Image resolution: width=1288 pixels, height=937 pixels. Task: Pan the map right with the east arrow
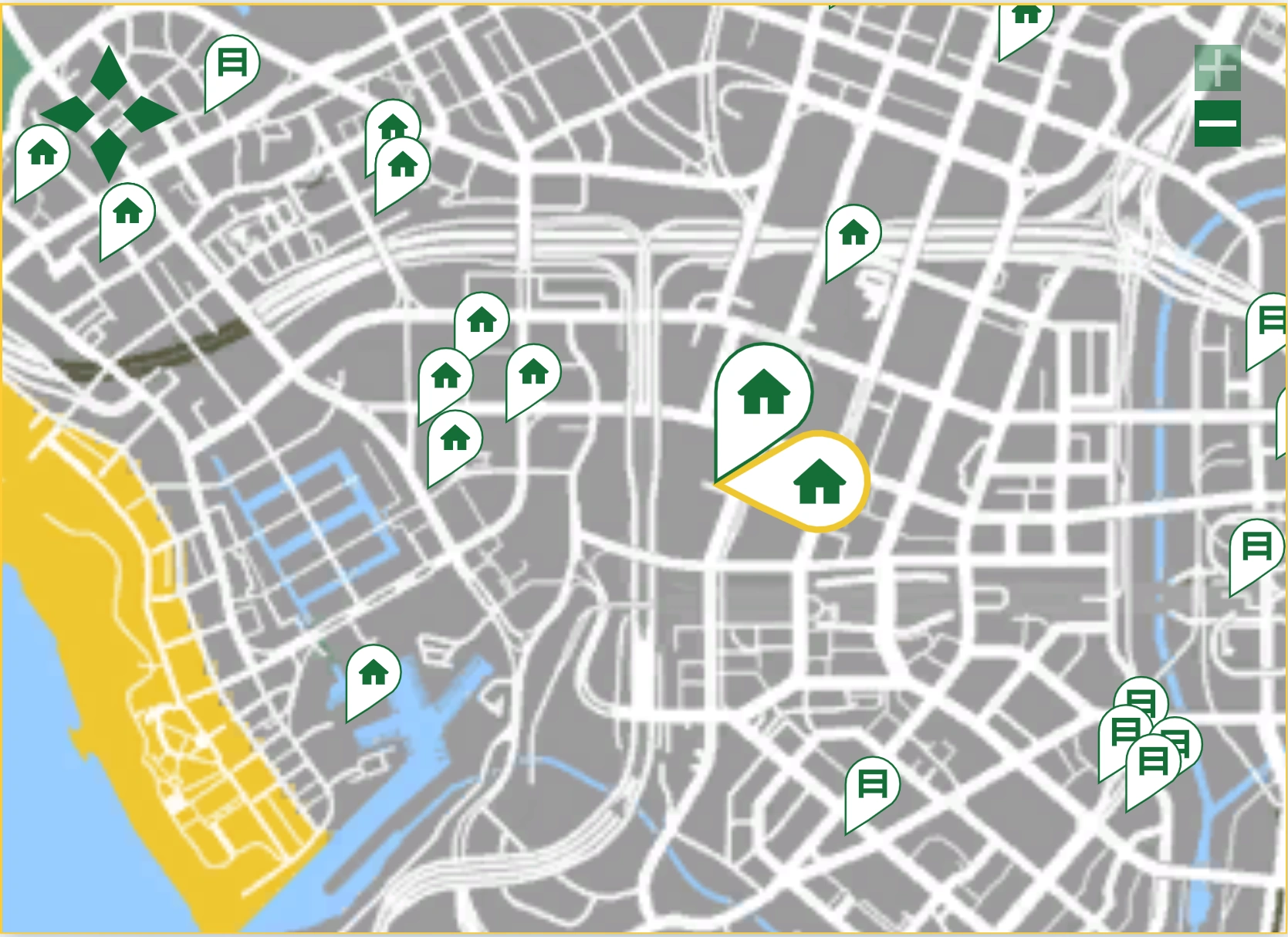(150, 114)
